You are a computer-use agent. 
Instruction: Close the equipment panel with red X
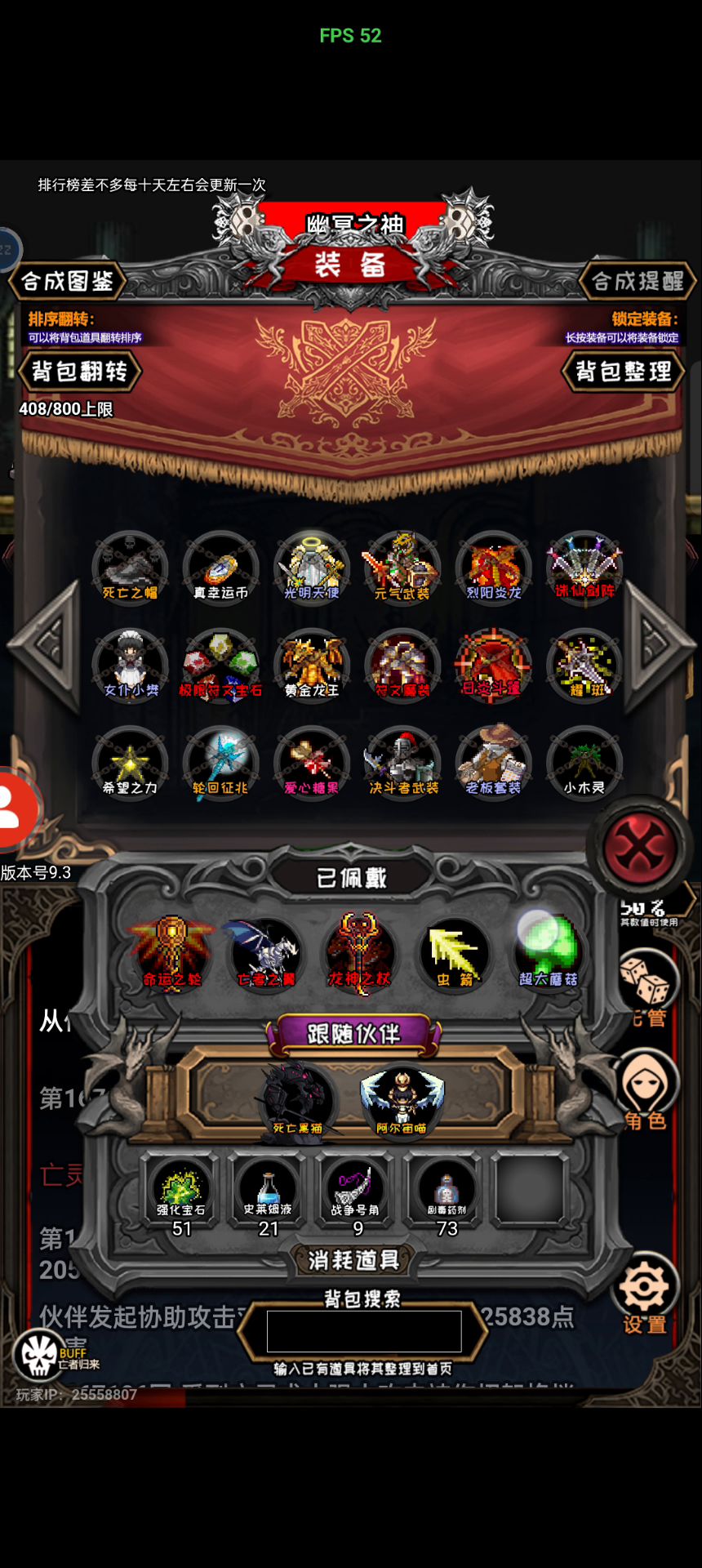click(638, 847)
